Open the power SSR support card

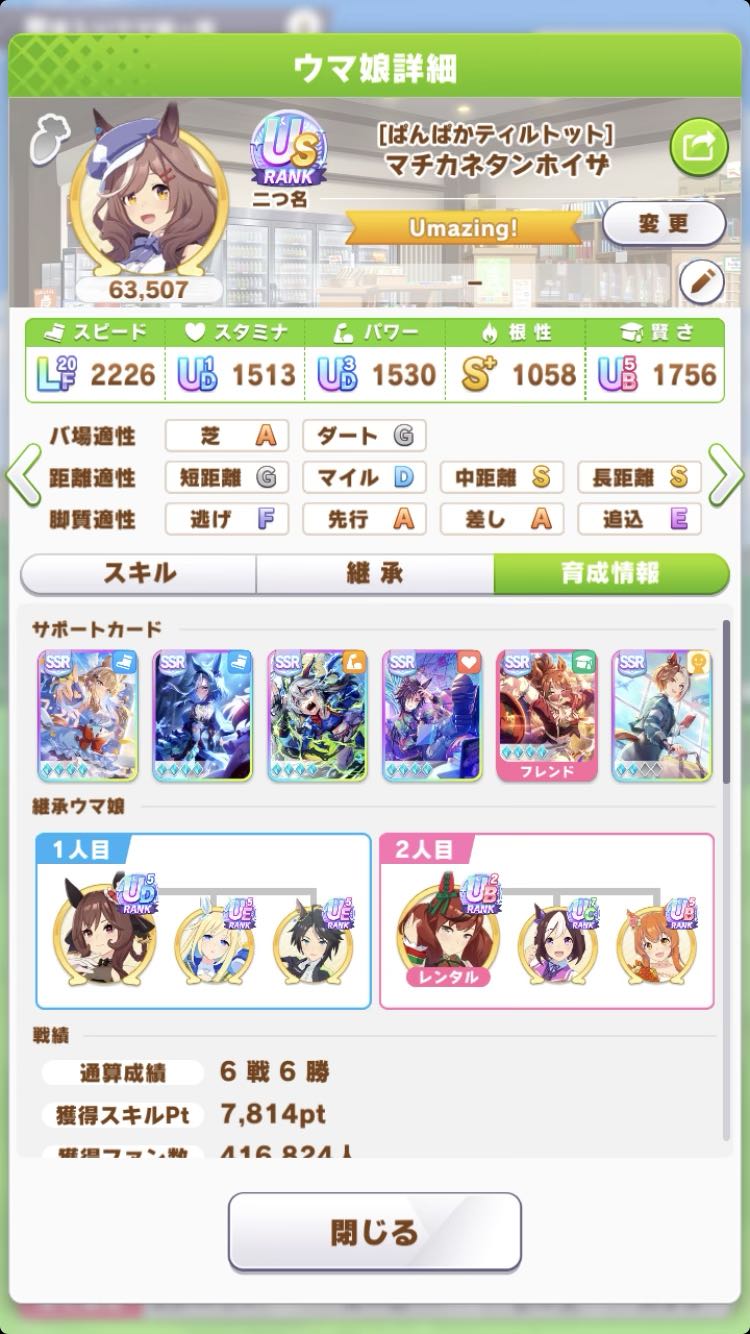pos(317,715)
